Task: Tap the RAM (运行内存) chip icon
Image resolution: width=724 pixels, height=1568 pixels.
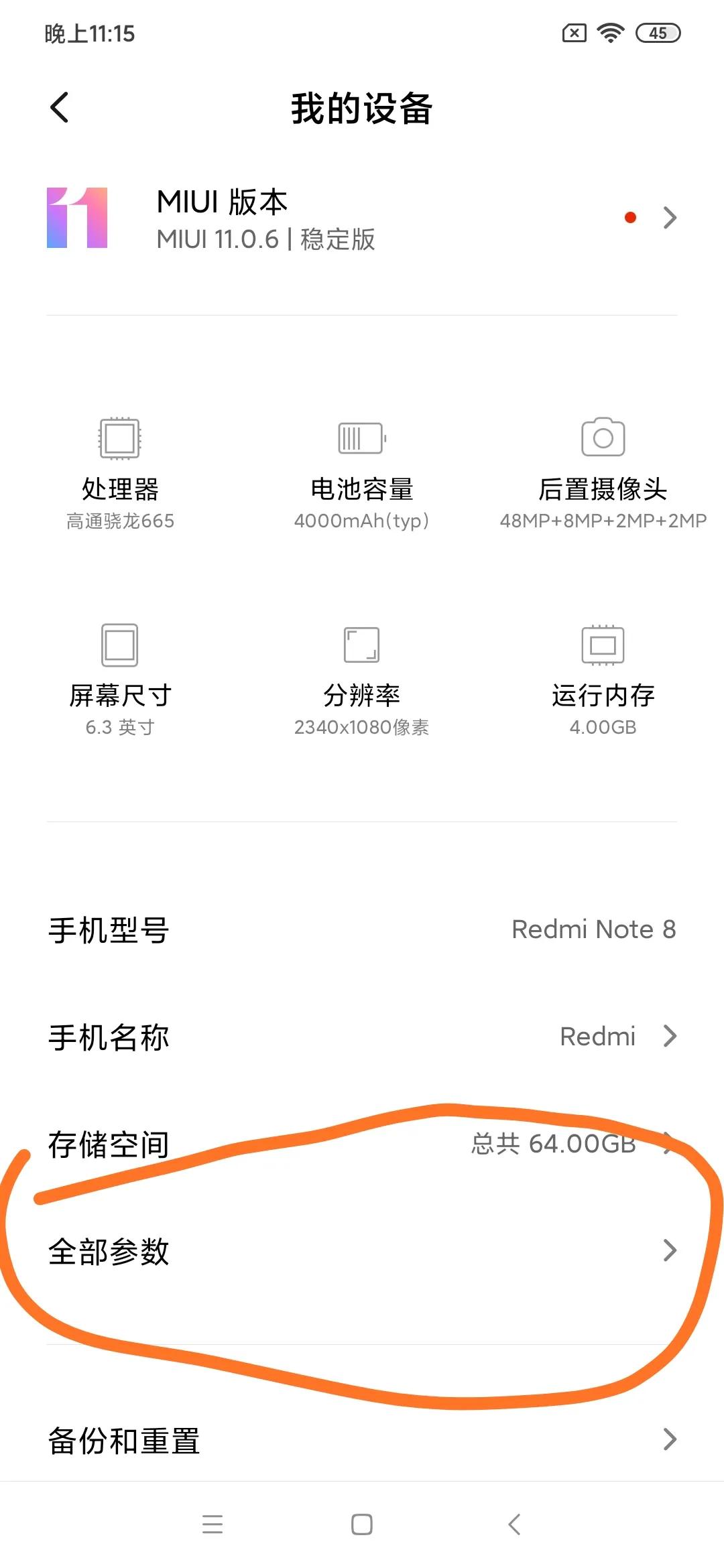Action: coord(601,643)
